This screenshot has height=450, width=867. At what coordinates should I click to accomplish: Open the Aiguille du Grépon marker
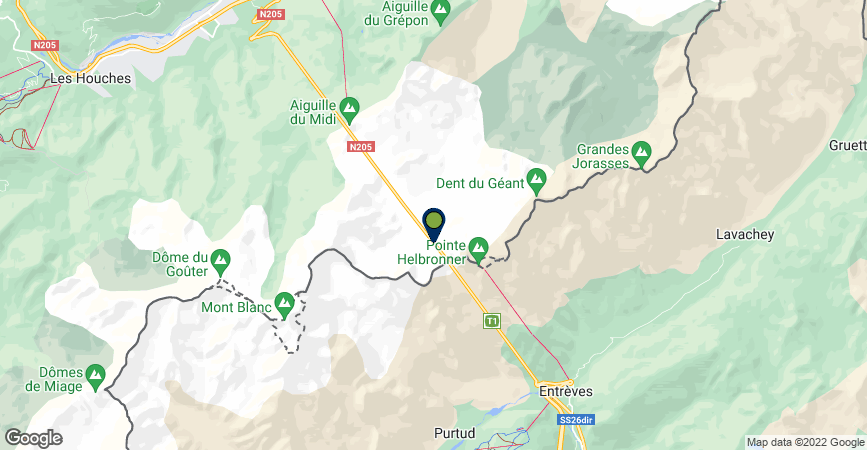pos(440,8)
